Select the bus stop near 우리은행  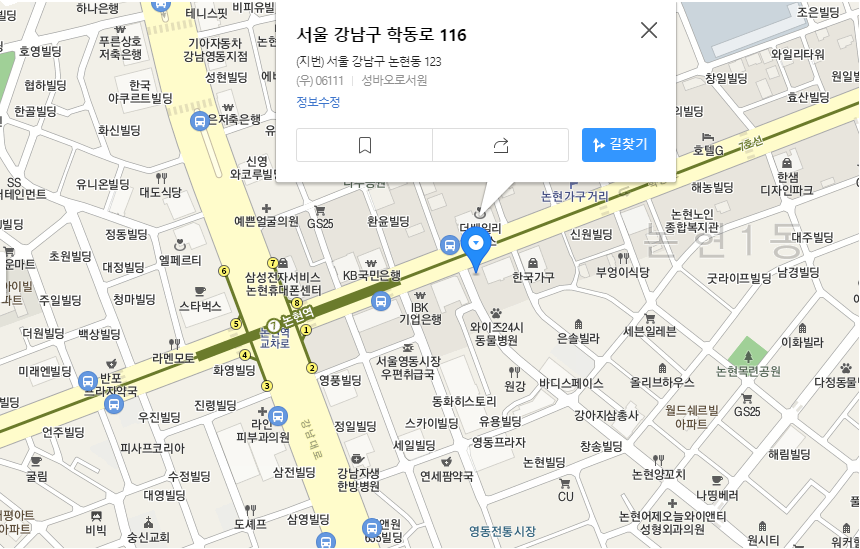coord(199,121)
